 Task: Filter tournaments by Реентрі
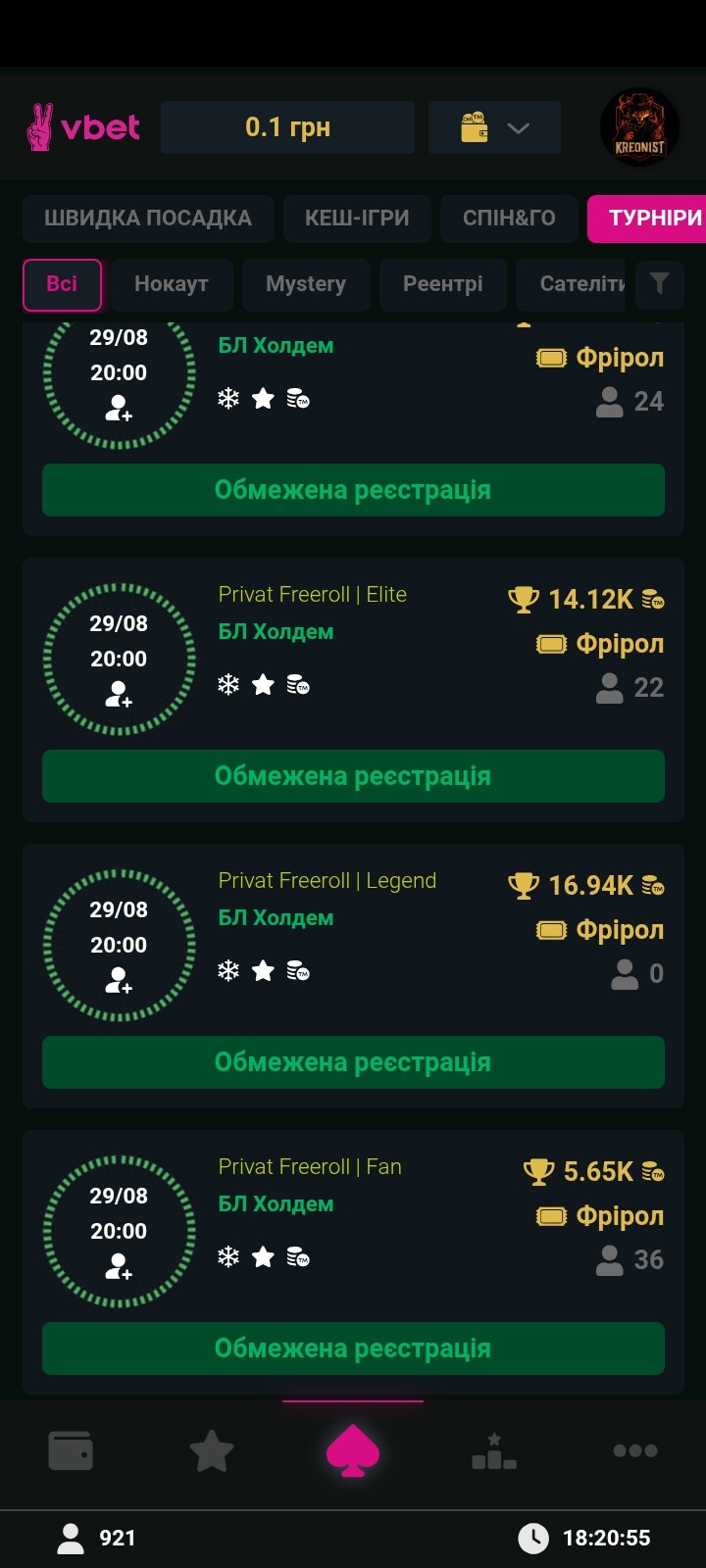pyautogui.click(x=443, y=284)
